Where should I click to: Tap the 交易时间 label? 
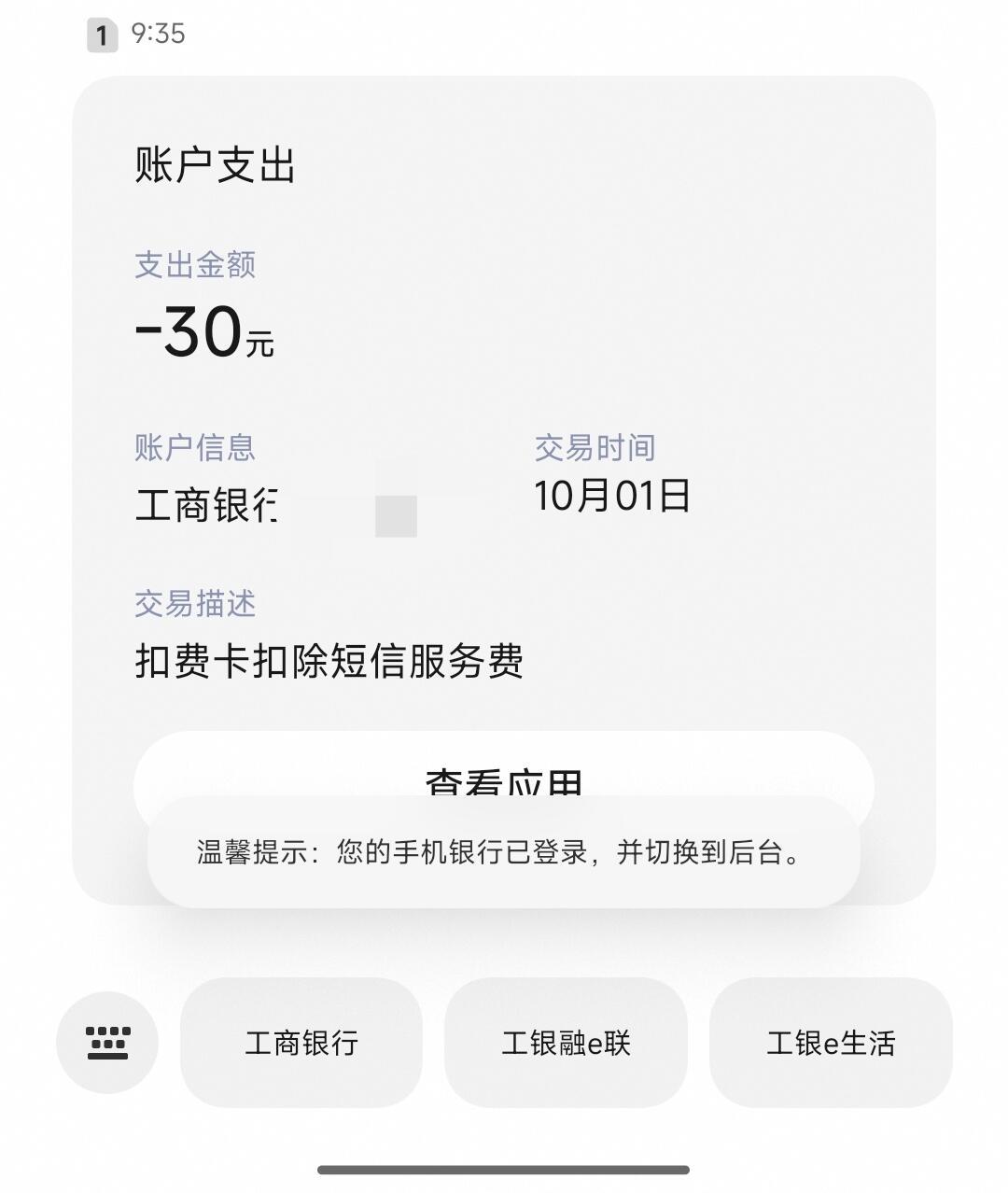[x=595, y=446]
